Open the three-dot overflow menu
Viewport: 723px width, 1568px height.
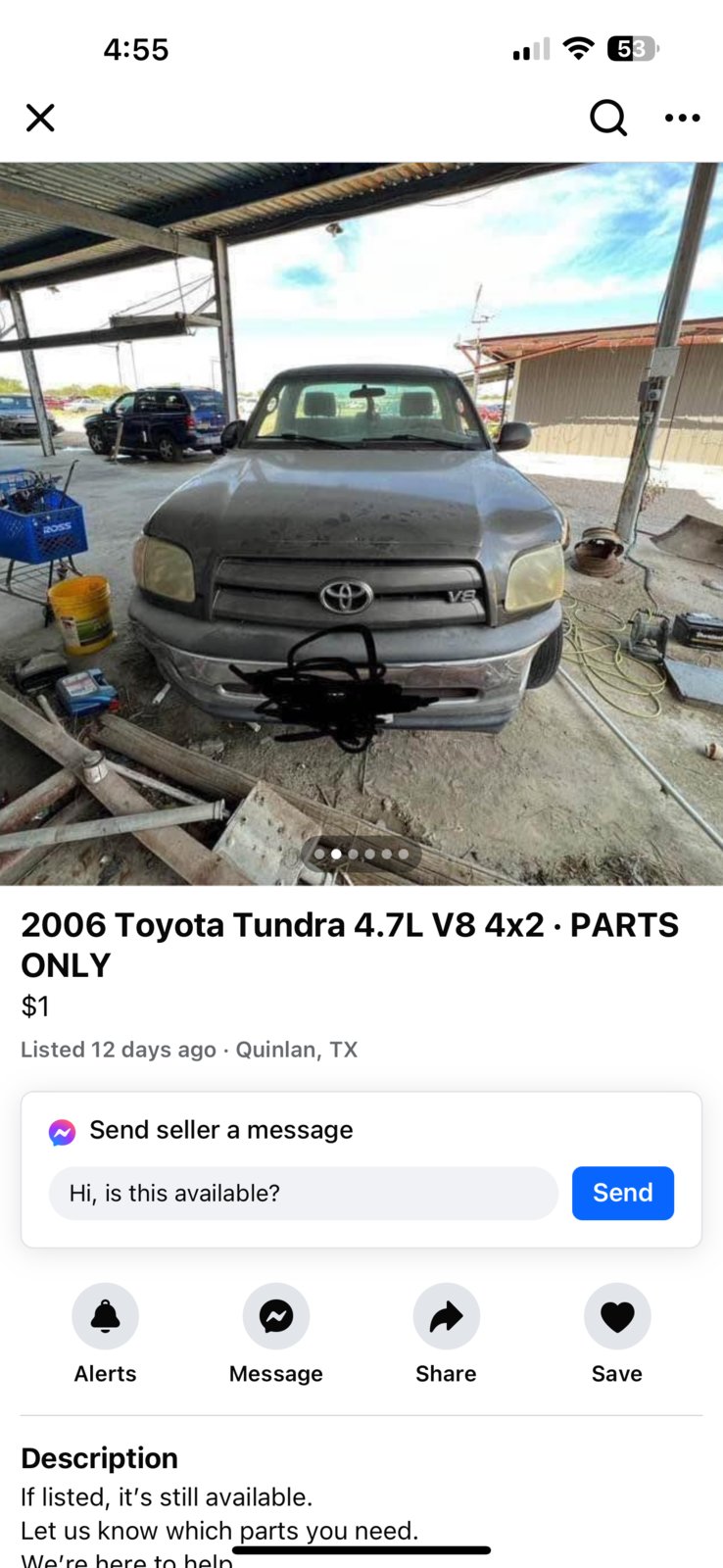tap(682, 118)
